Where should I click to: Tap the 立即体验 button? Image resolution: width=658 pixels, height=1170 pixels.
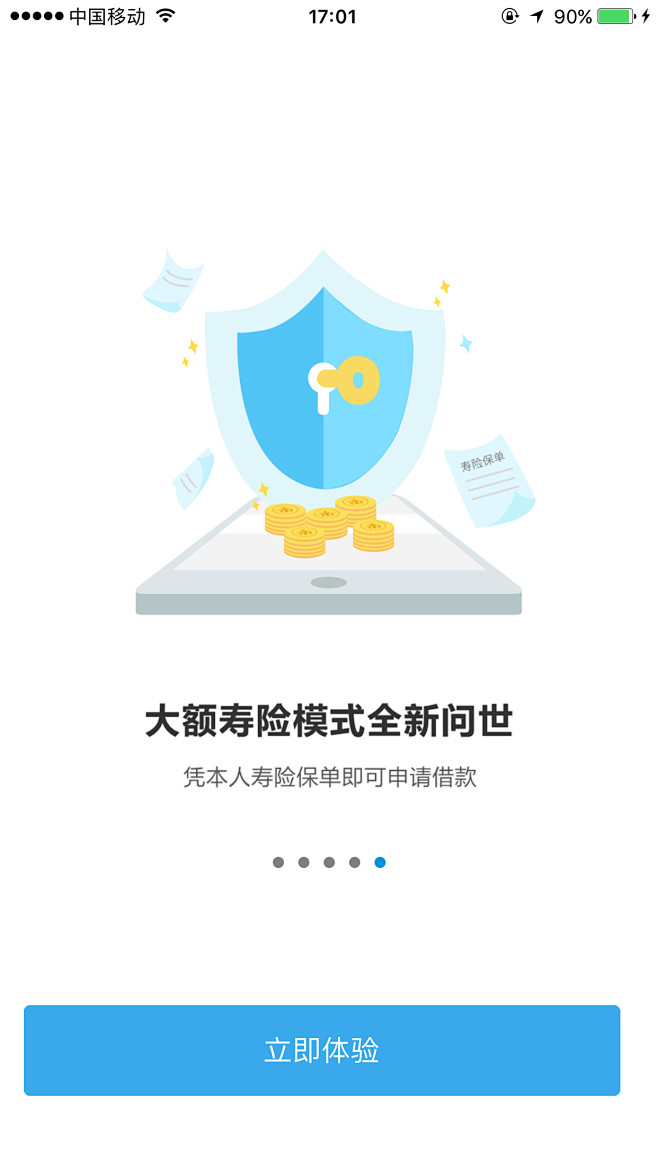click(322, 1050)
